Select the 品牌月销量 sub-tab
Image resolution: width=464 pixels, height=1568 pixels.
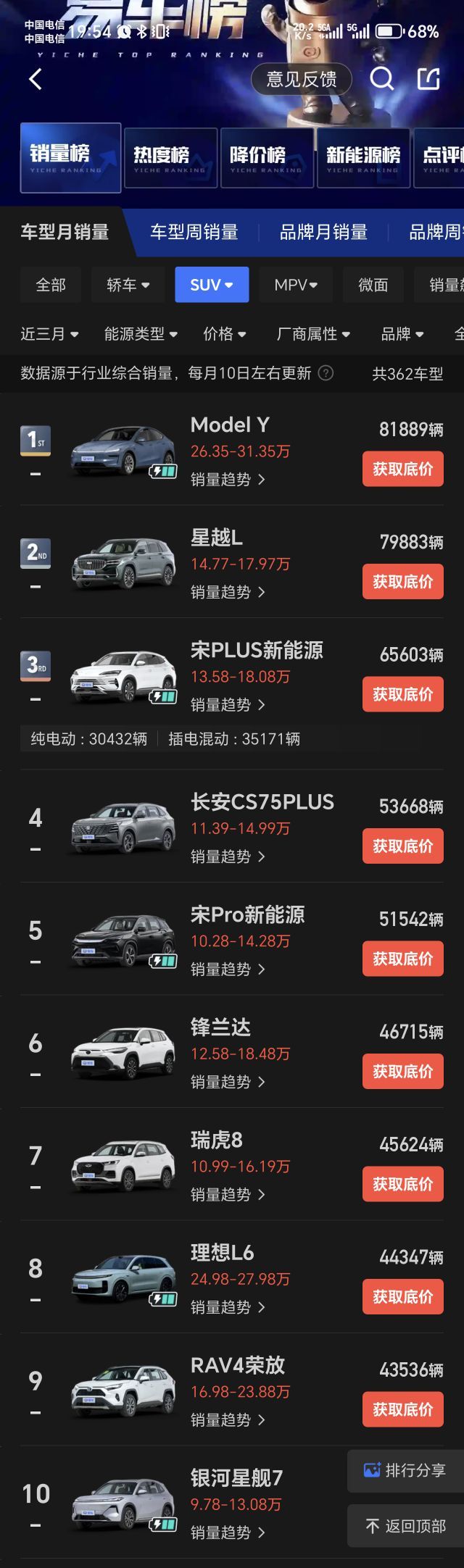point(323,233)
